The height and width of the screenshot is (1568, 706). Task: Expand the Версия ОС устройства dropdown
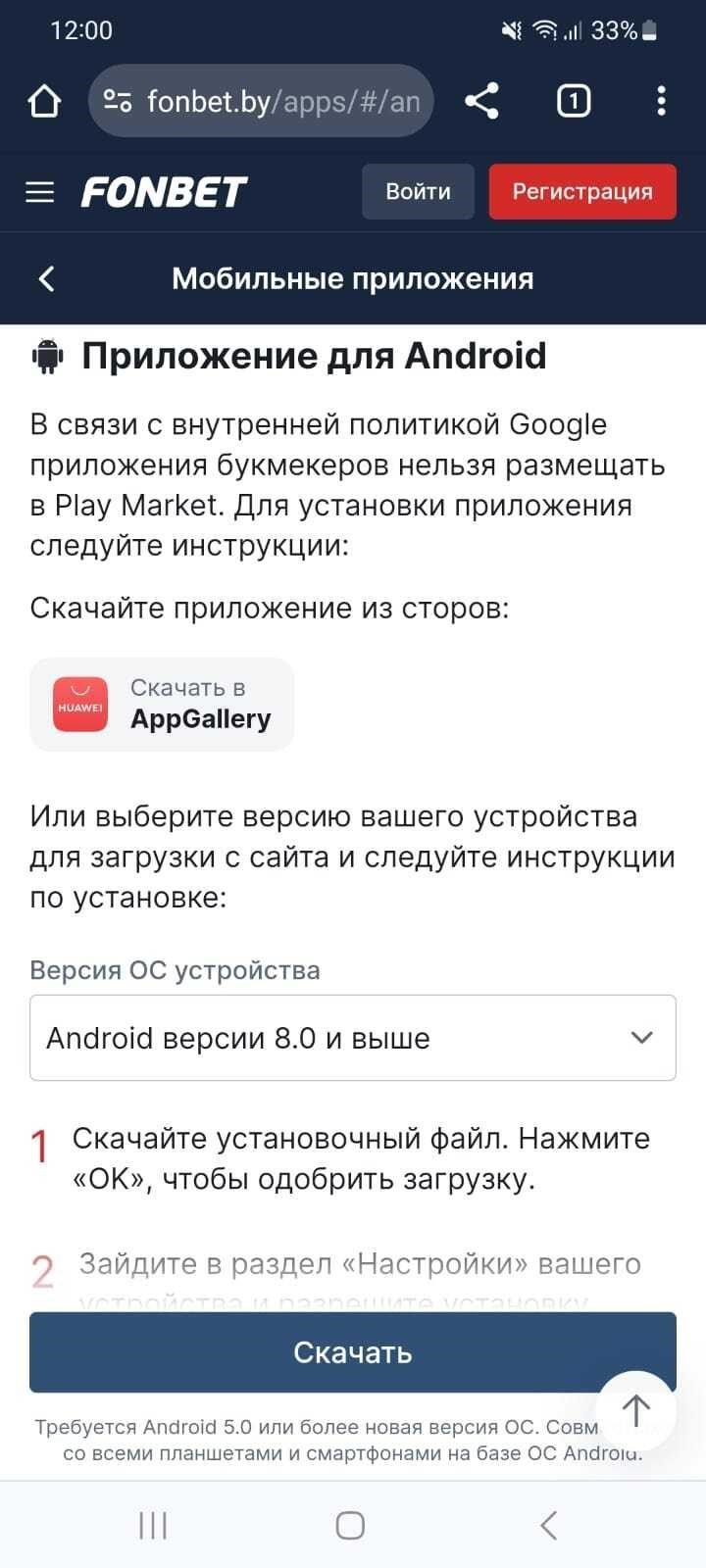(353, 1038)
